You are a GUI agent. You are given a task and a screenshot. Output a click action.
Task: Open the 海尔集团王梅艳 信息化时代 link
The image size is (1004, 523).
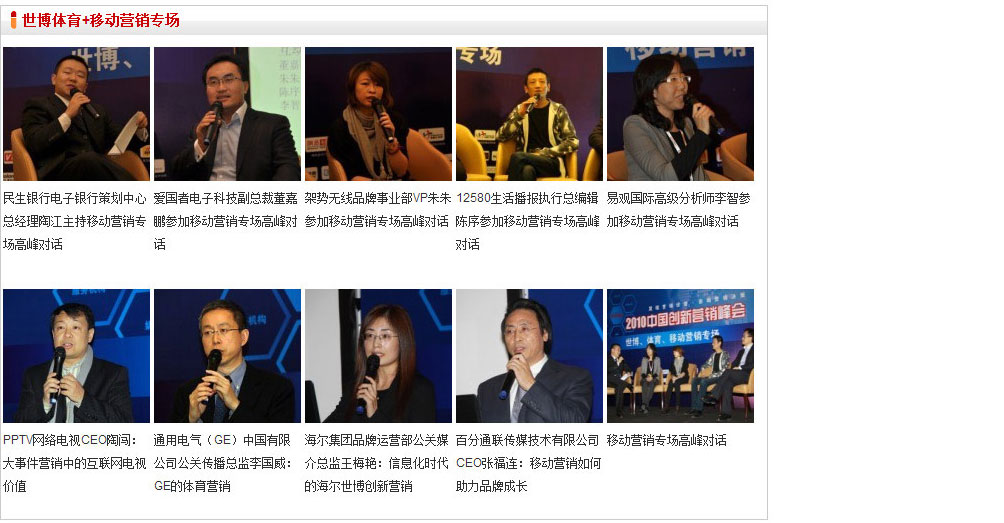click(377, 463)
